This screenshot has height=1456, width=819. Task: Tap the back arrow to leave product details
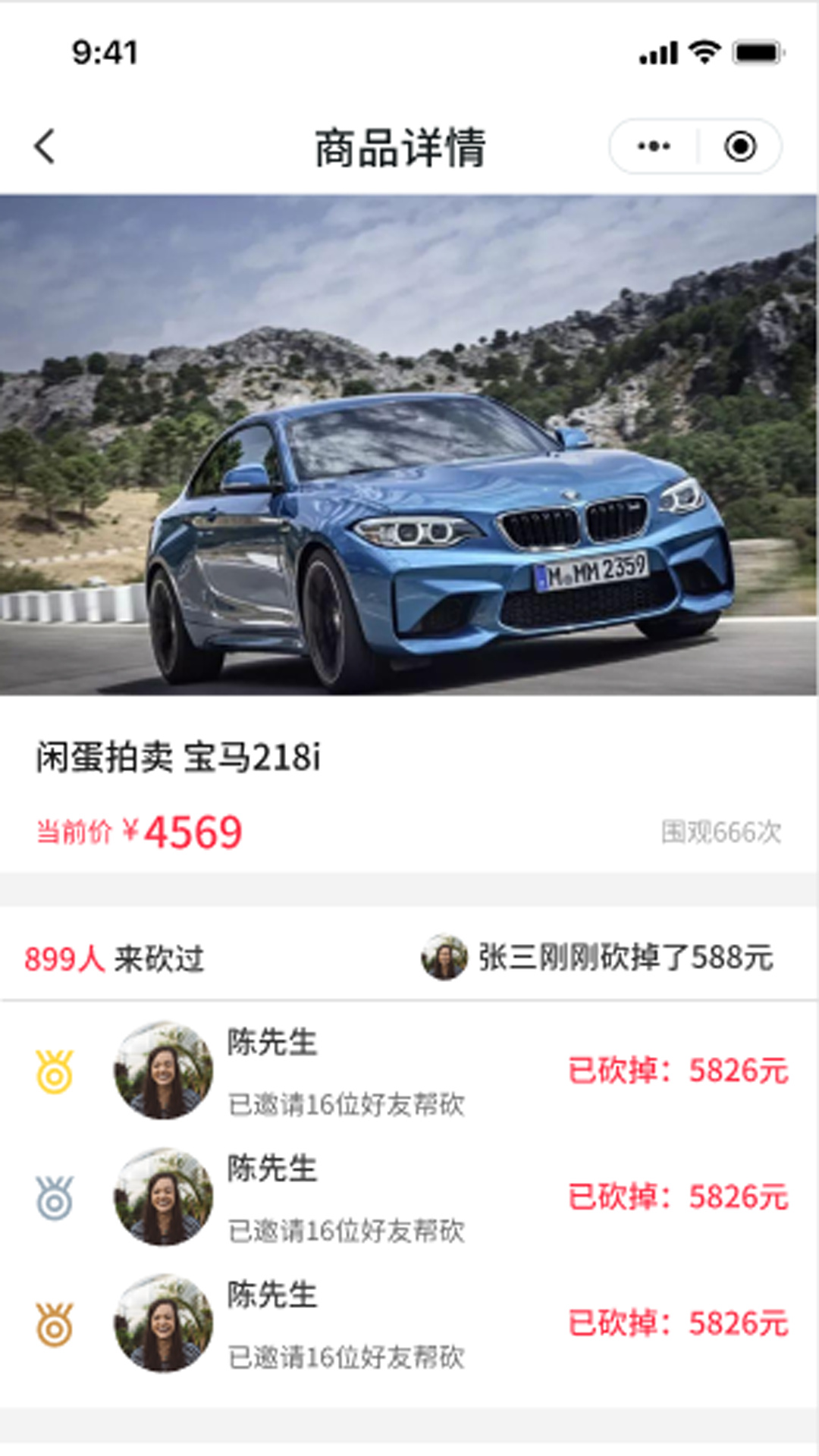click(44, 146)
